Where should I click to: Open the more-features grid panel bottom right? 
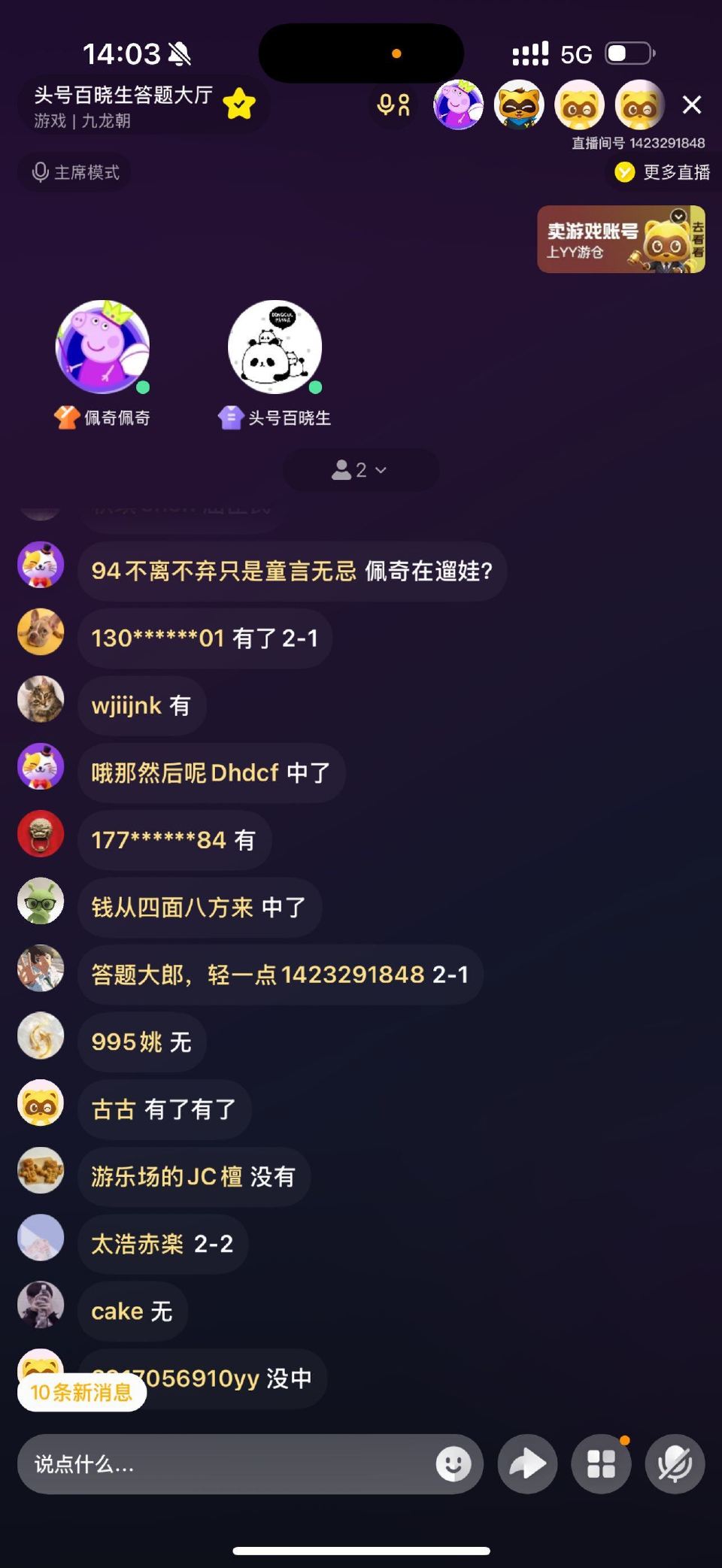click(599, 1464)
